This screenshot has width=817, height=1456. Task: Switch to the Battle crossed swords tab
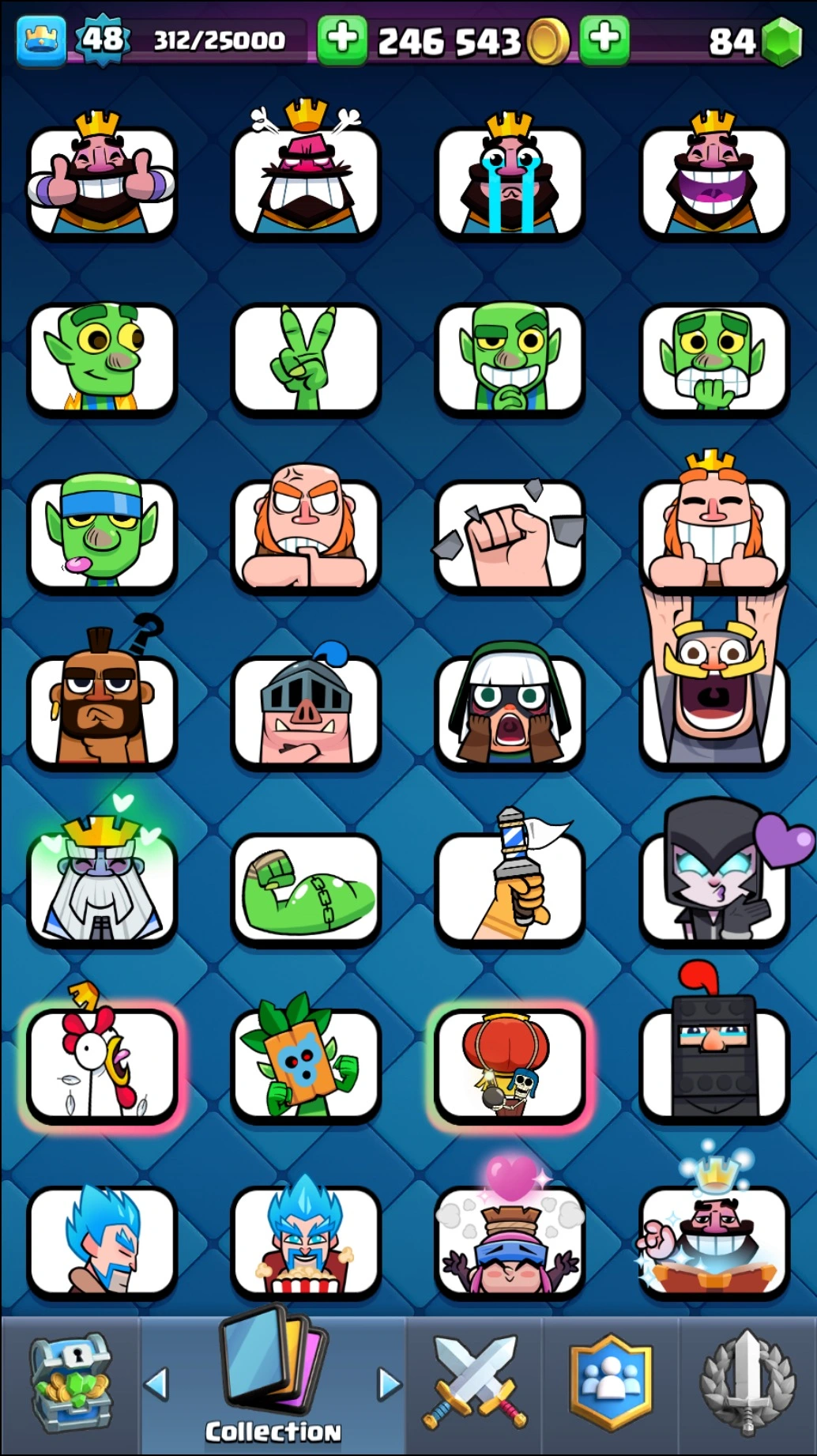tap(474, 1385)
